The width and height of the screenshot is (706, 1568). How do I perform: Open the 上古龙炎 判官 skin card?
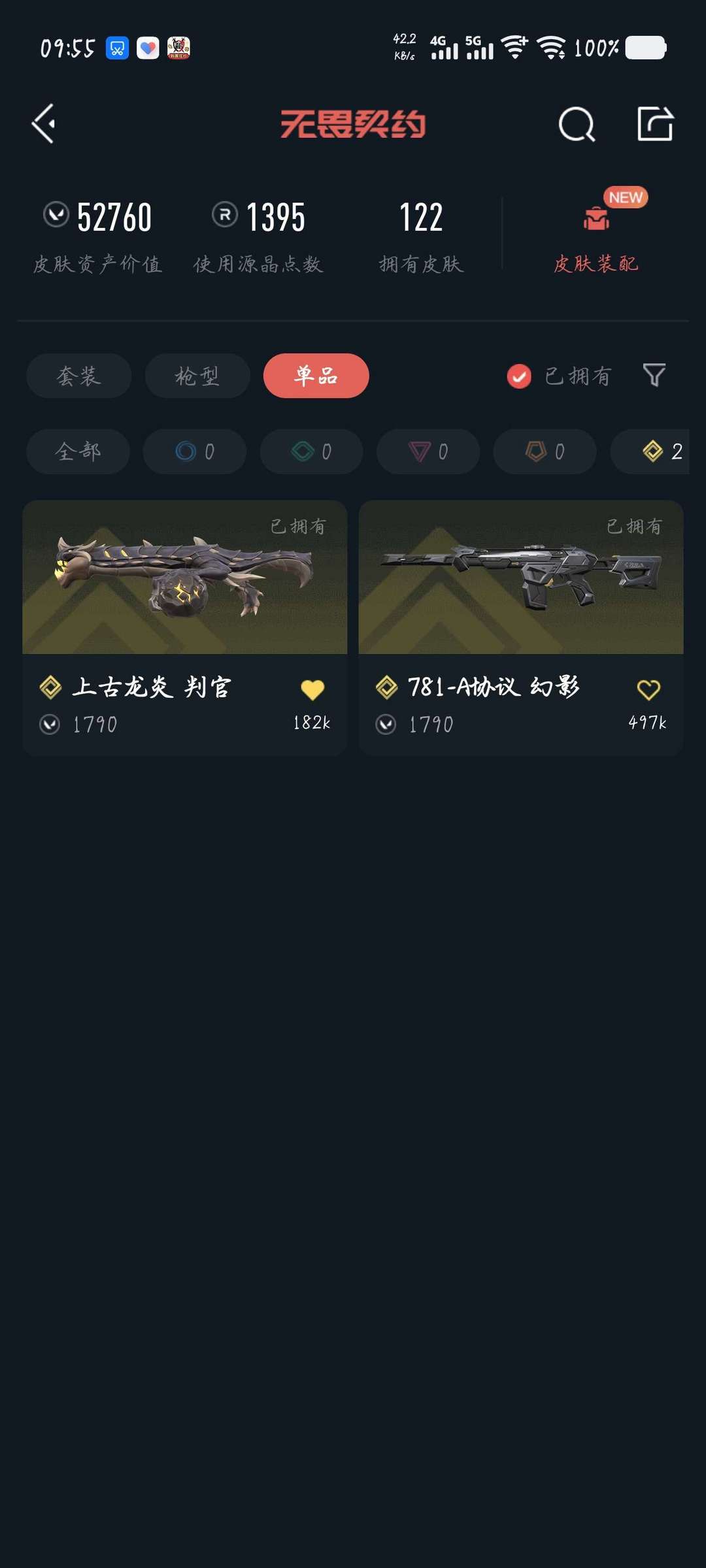[x=185, y=578]
